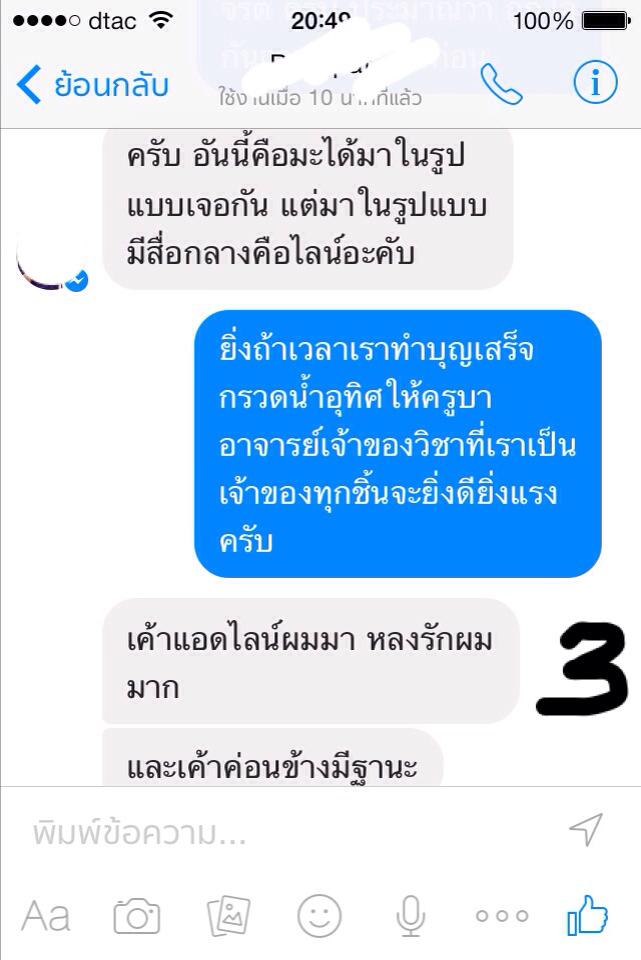The width and height of the screenshot is (641, 960).
Task: Open the camera to take a photo
Action: (137, 915)
